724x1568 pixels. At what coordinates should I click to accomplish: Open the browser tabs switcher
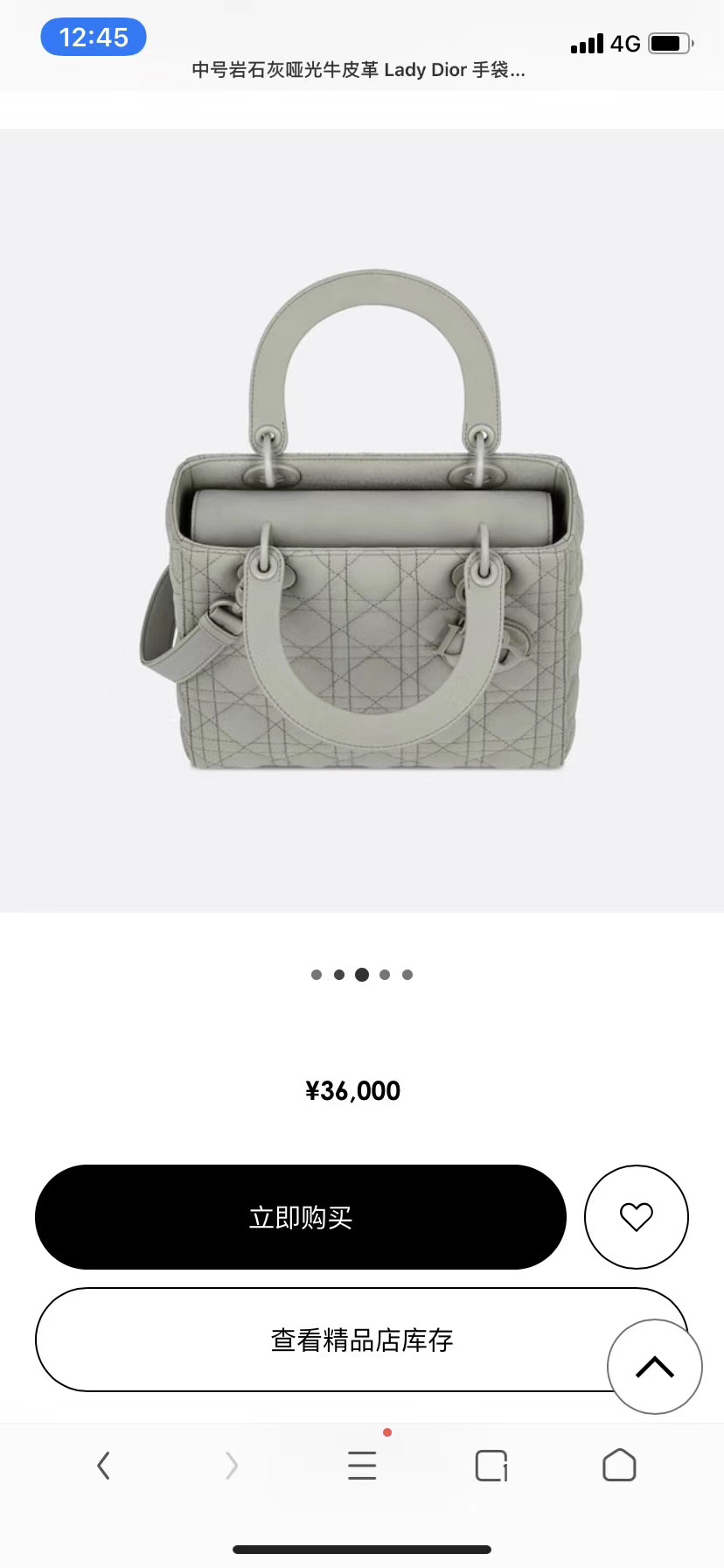pyautogui.click(x=491, y=1466)
